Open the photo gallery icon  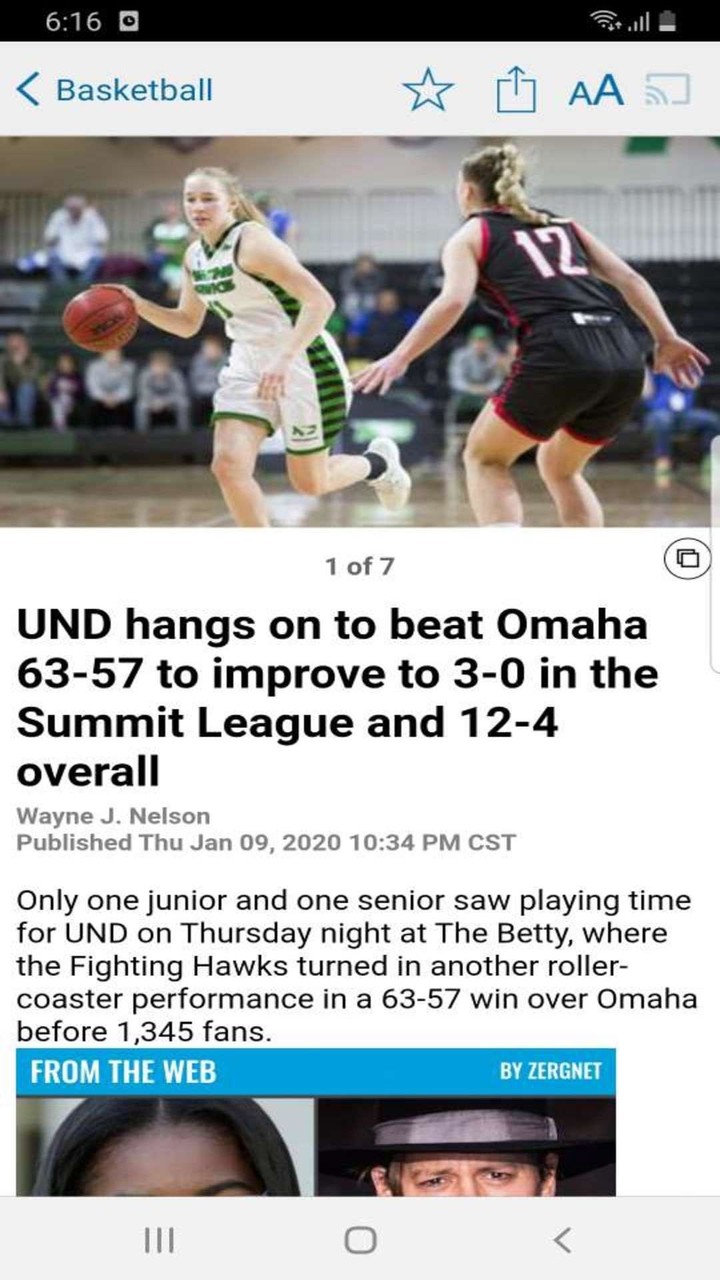pyautogui.click(x=688, y=558)
